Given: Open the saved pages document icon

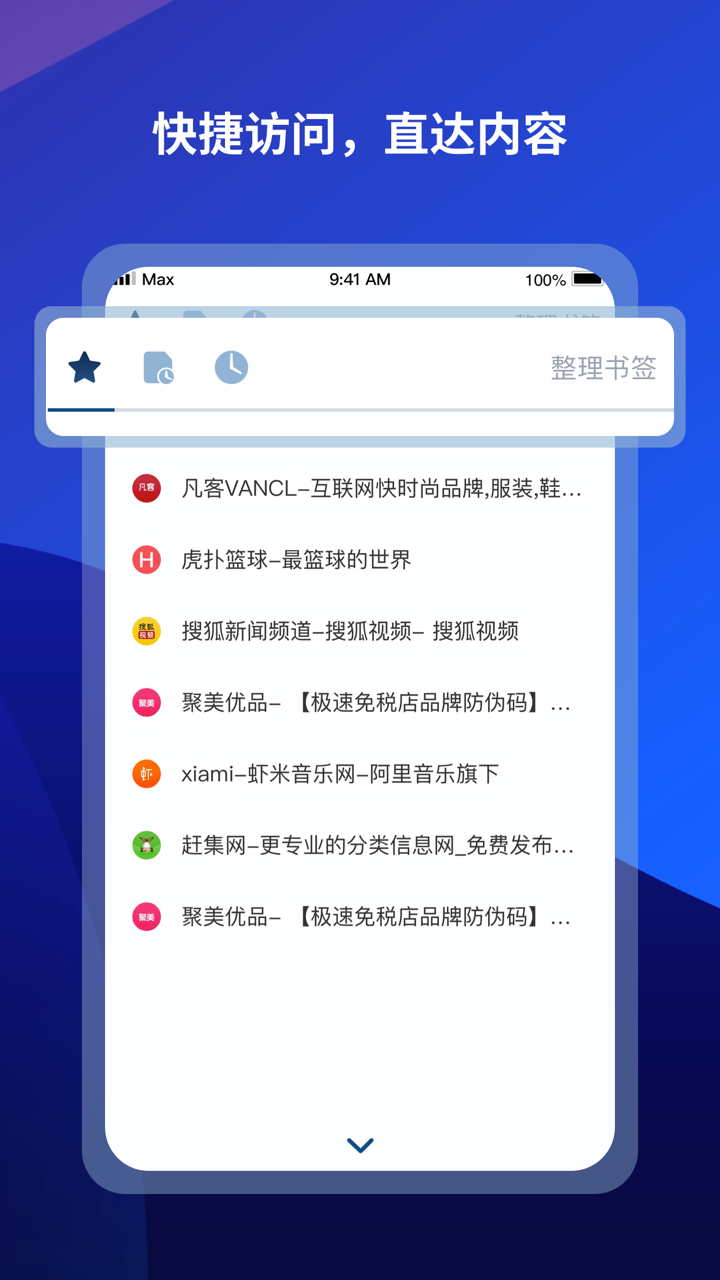Looking at the screenshot, I should click(x=158, y=367).
